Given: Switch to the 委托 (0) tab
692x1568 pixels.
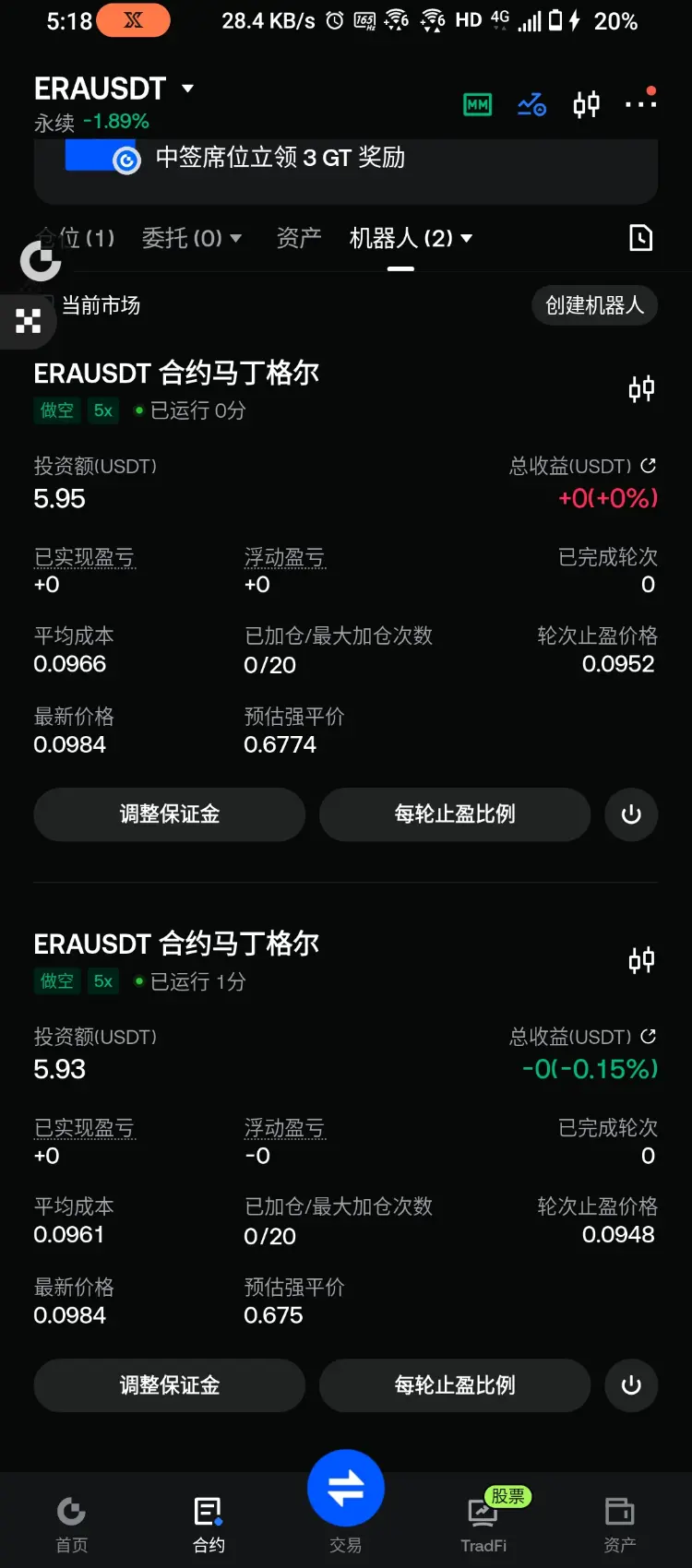Looking at the screenshot, I should (192, 239).
